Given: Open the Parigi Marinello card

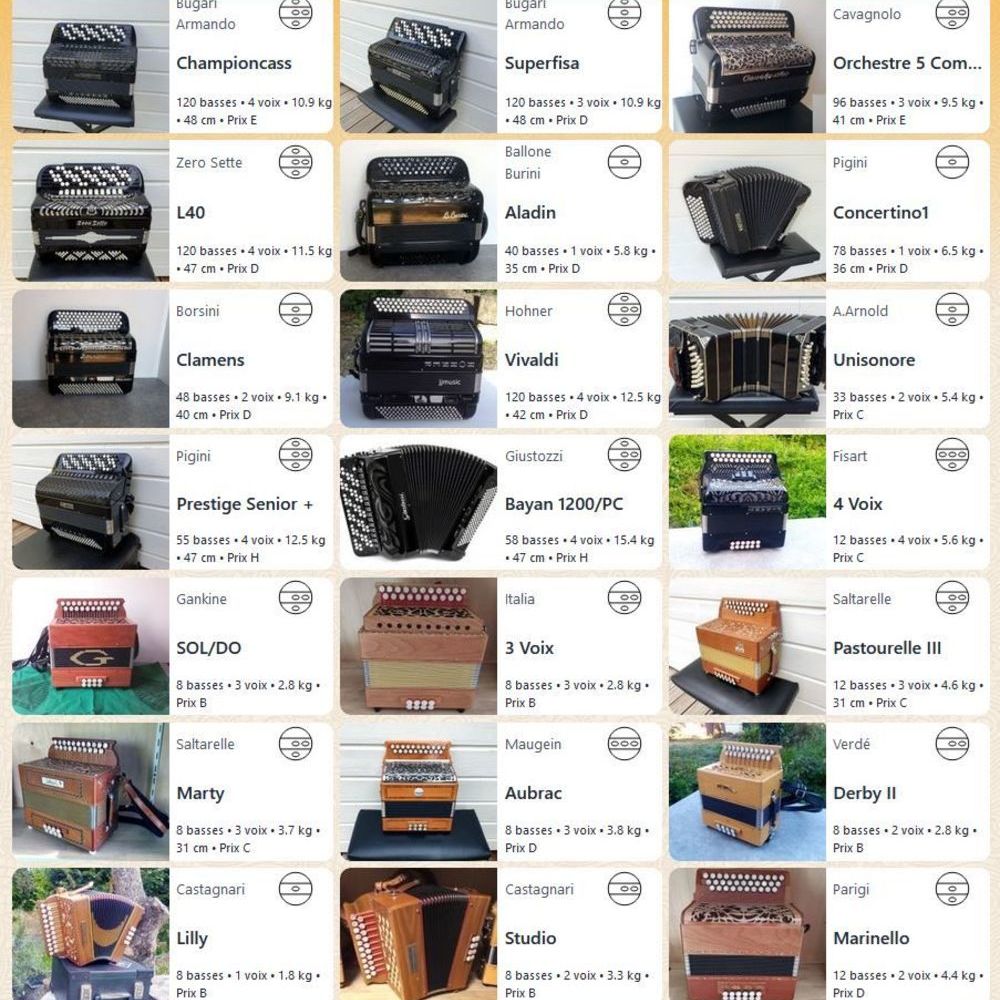Looking at the screenshot, I should click(x=870, y=938).
